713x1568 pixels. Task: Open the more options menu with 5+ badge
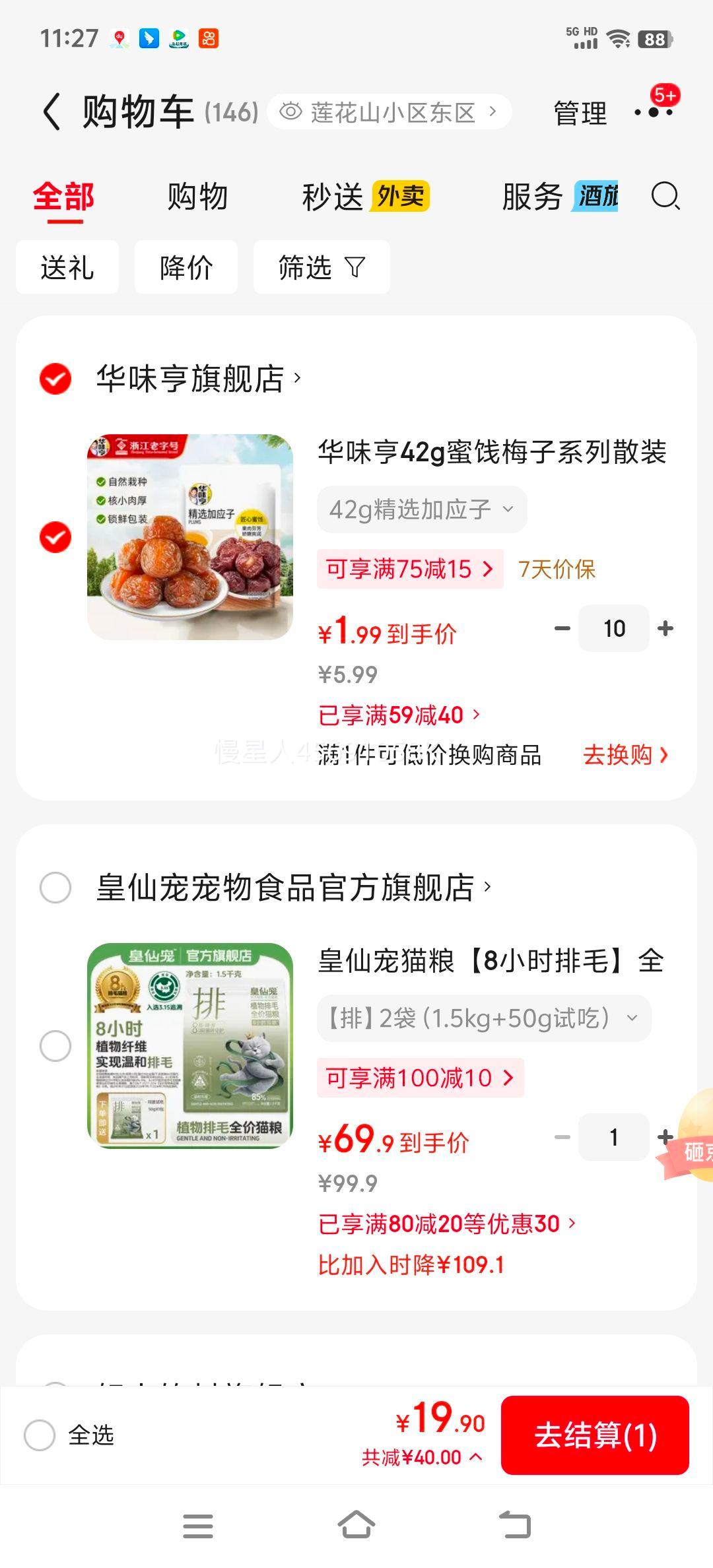(654, 112)
